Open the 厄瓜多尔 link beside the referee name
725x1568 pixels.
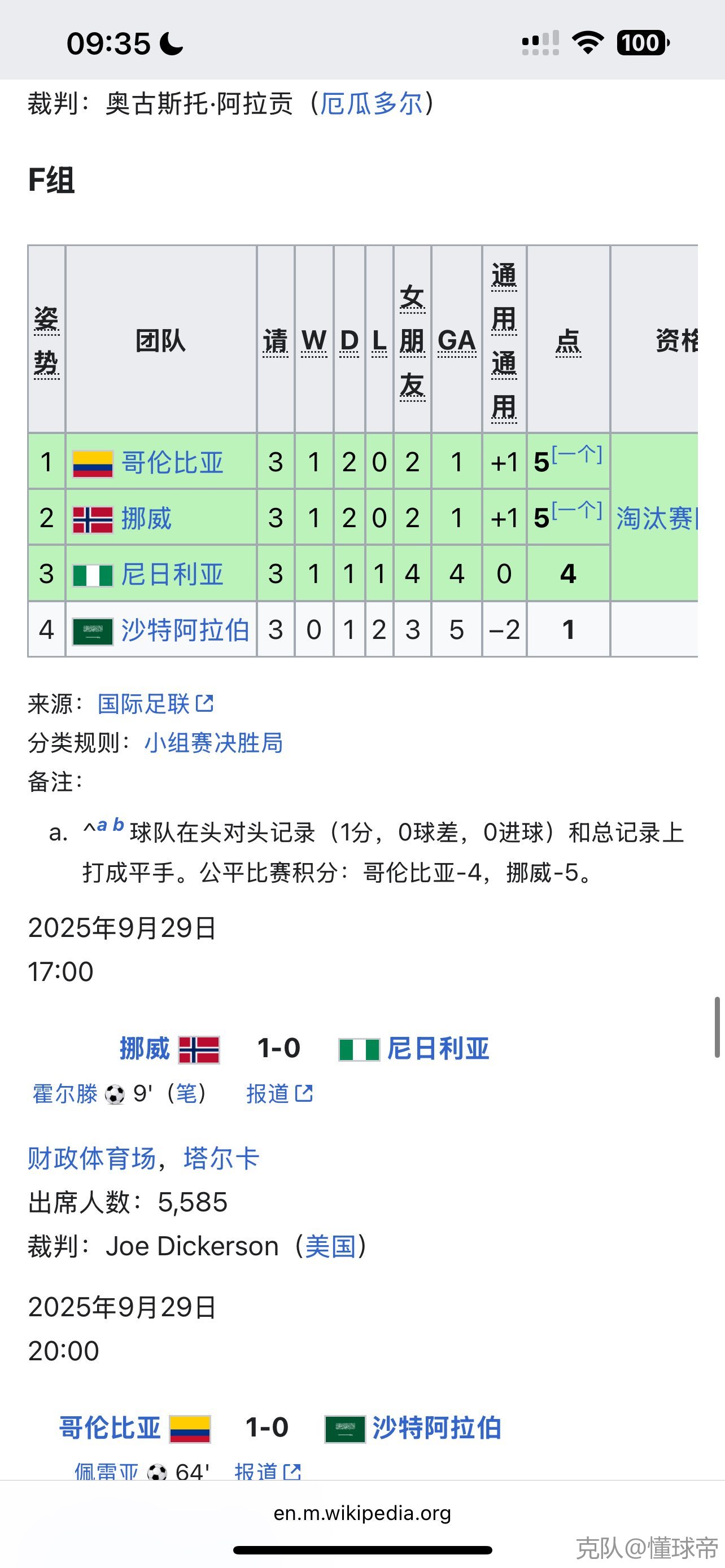(371, 103)
